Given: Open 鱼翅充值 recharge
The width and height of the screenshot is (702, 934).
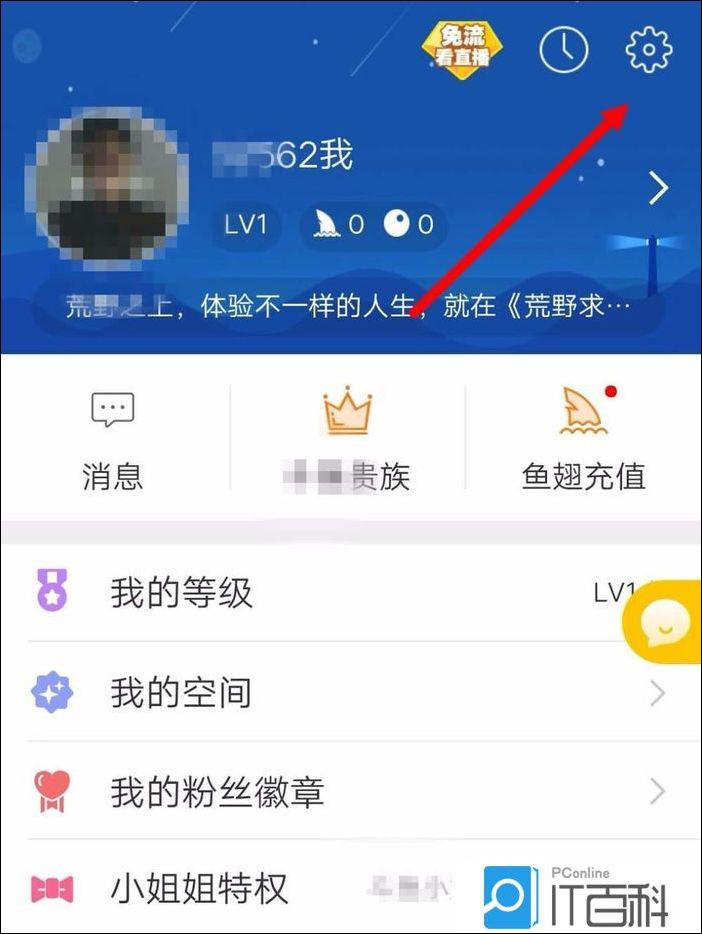Looking at the screenshot, I should tap(583, 440).
